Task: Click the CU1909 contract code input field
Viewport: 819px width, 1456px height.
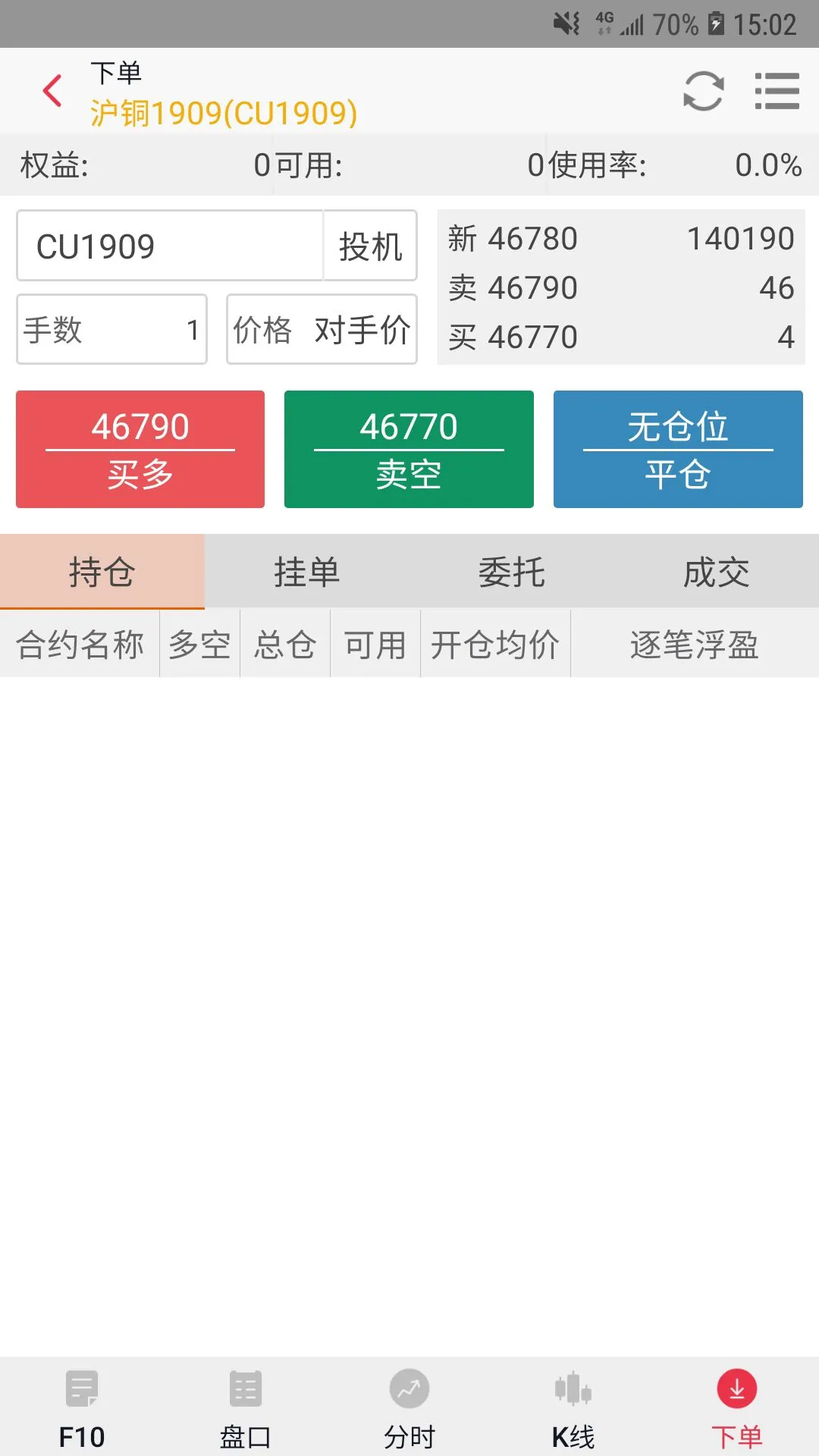Action: (168, 245)
